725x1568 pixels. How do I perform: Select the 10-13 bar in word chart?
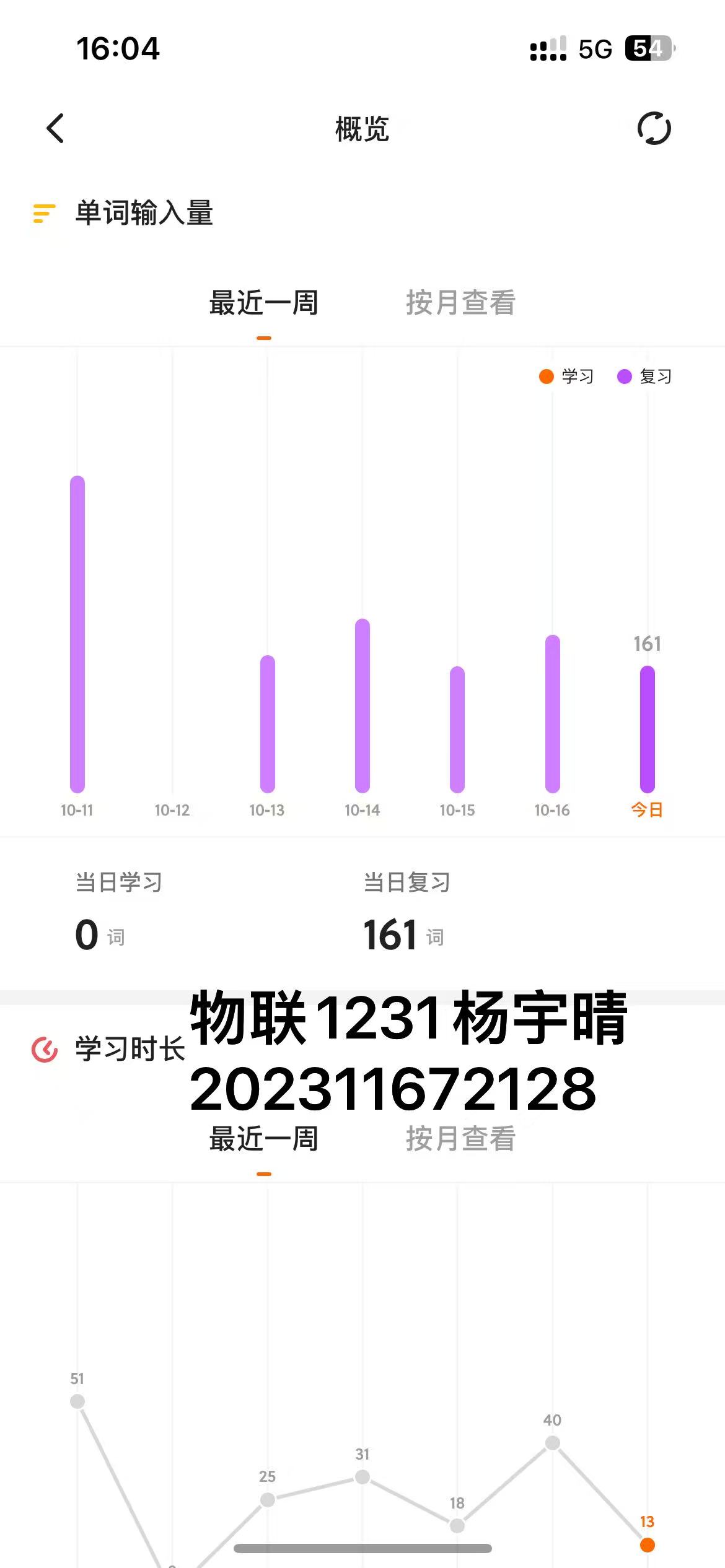pyautogui.click(x=268, y=724)
